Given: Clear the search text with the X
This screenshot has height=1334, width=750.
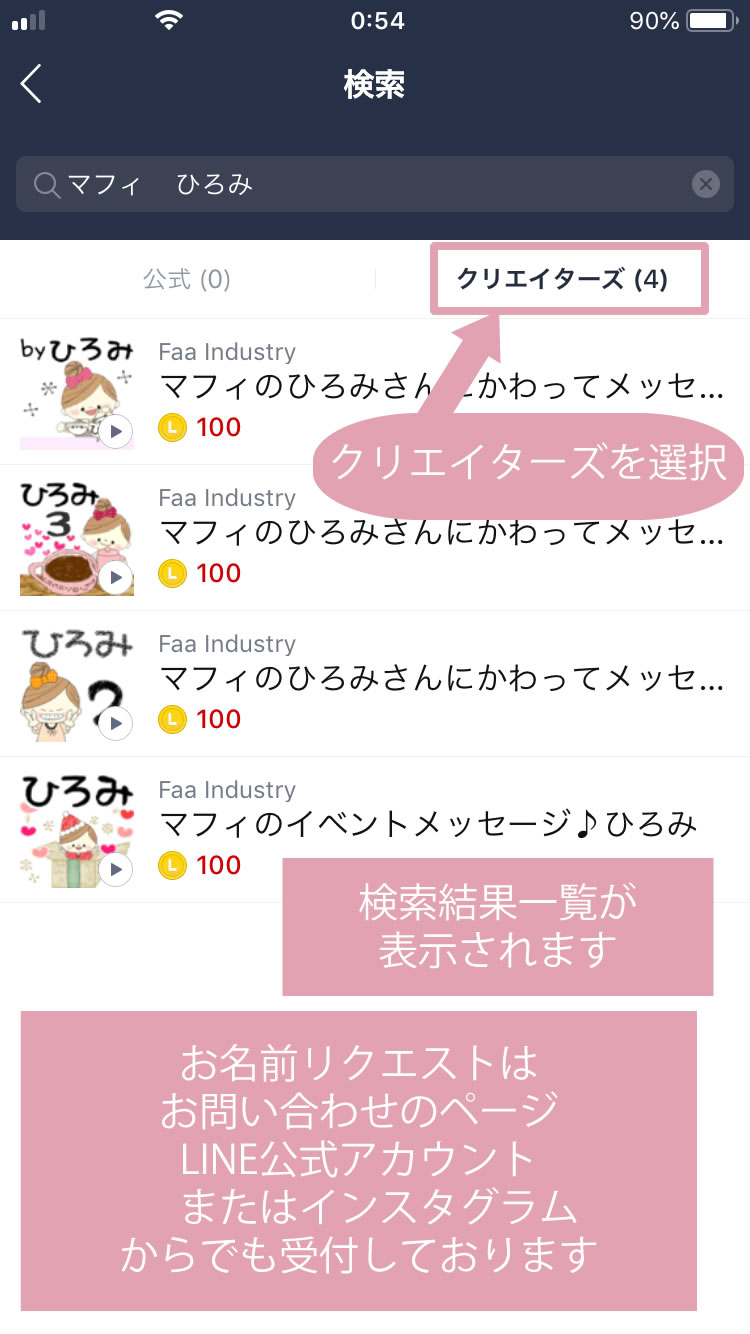Looking at the screenshot, I should coord(706,184).
